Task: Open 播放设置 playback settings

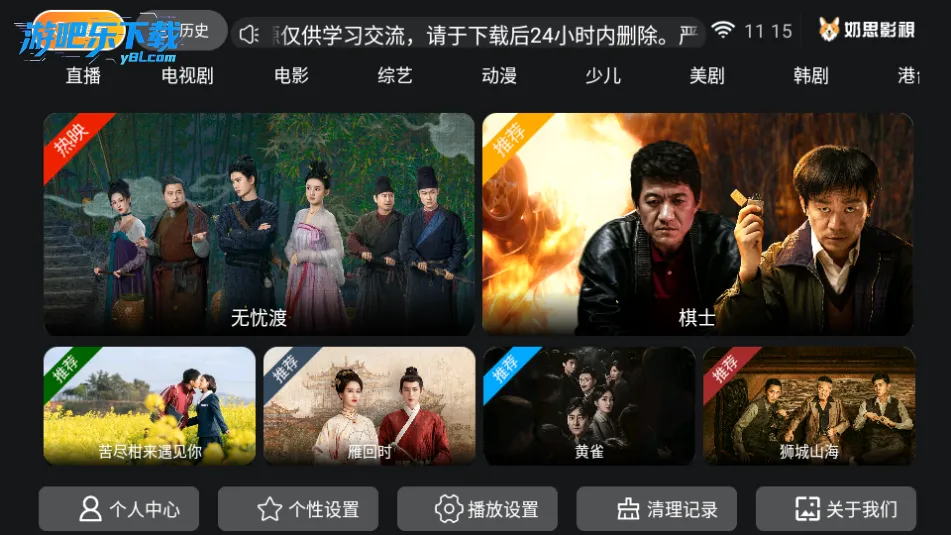Action: (477, 509)
